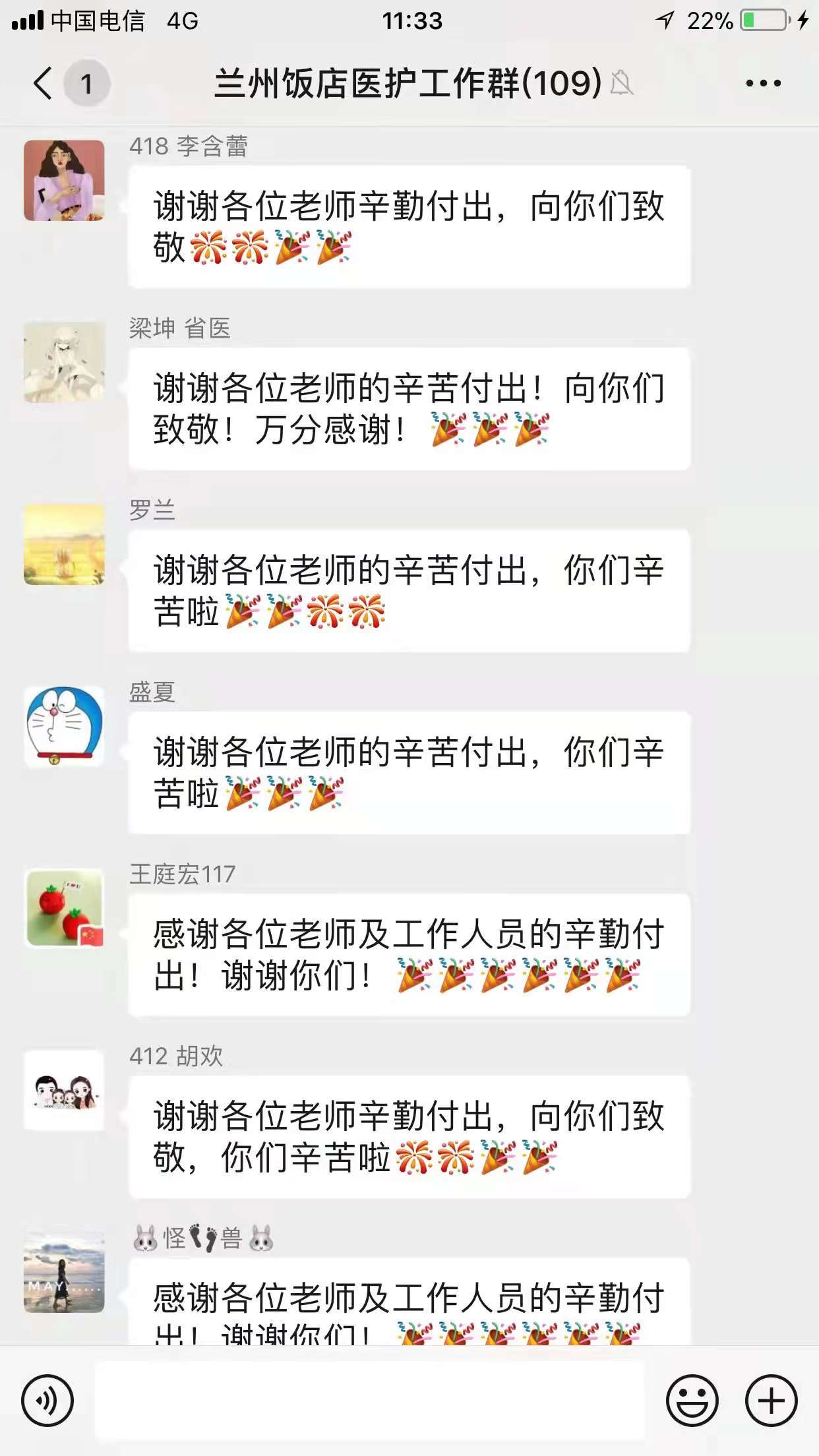Go back to the chat list

coord(44,84)
